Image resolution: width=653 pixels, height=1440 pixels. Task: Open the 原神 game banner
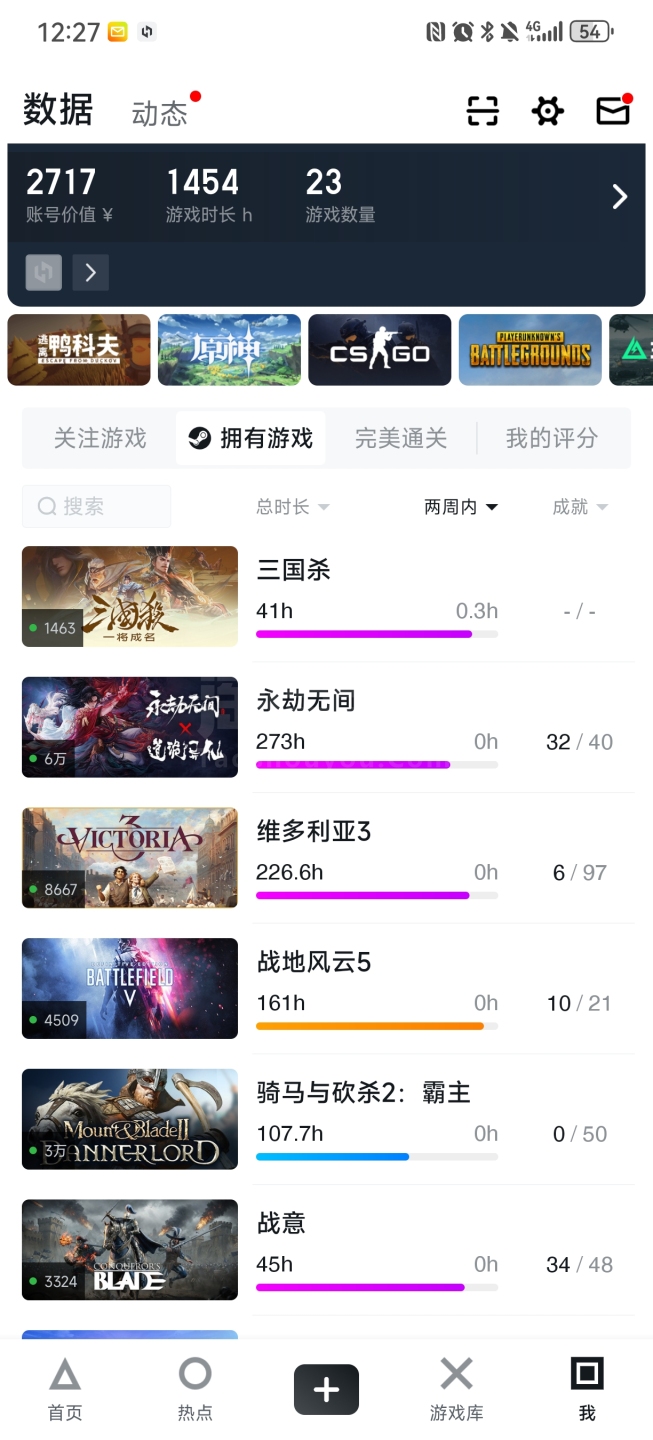[x=229, y=350]
